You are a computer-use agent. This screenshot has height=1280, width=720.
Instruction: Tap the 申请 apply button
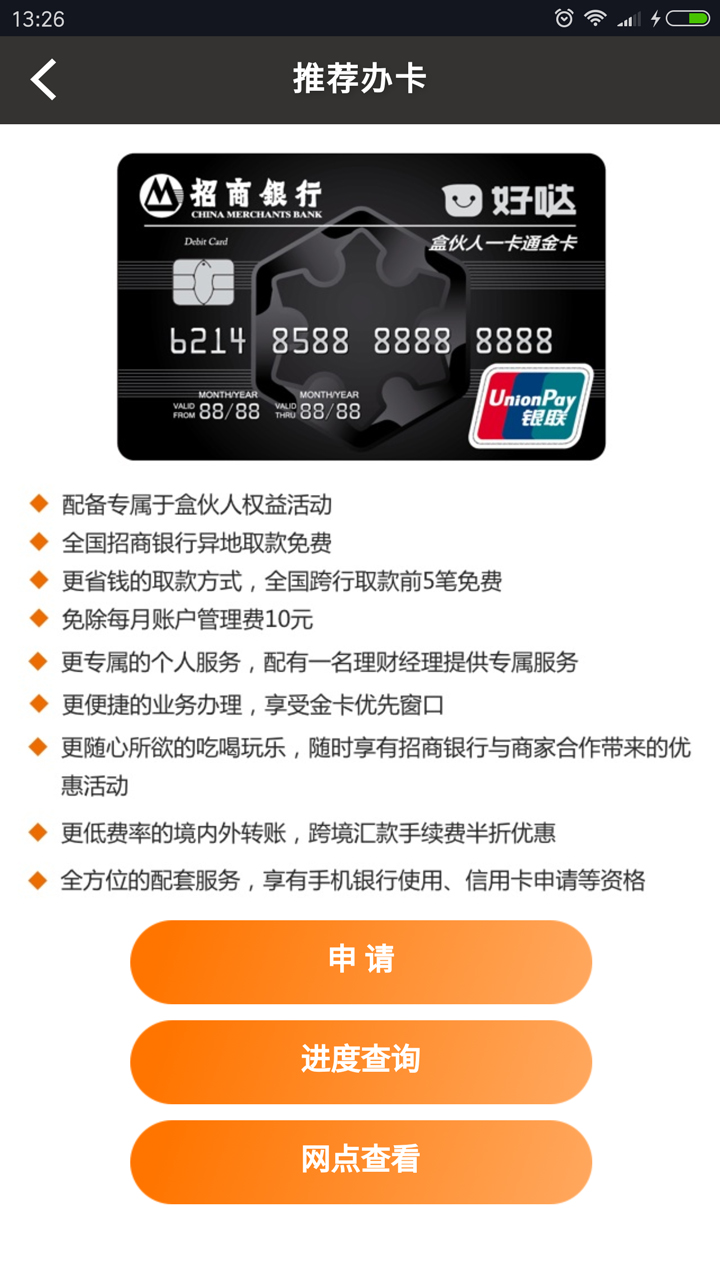tap(361, 961)
